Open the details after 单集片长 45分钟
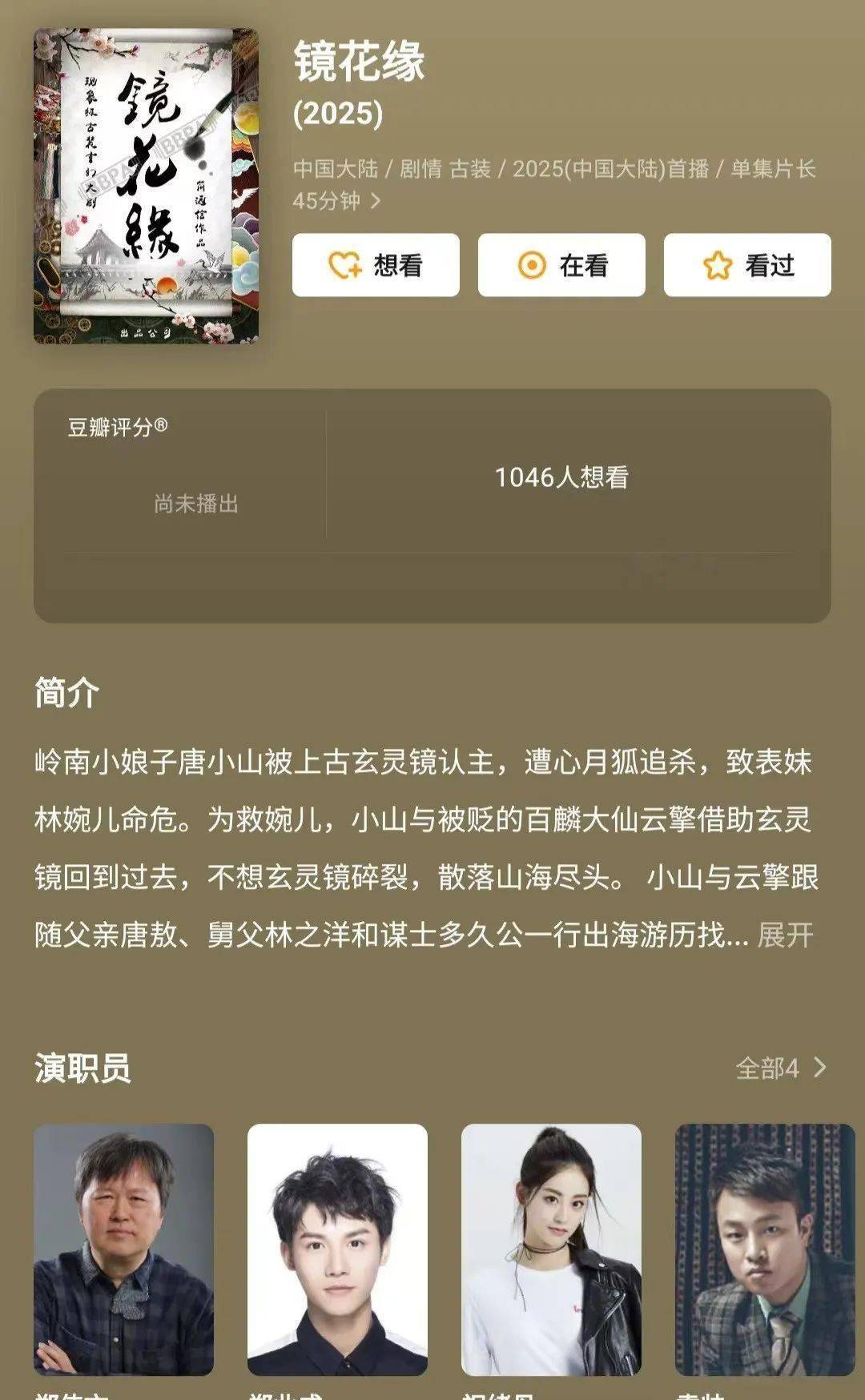Viewport: 865px width, 1400px height. 375,201
